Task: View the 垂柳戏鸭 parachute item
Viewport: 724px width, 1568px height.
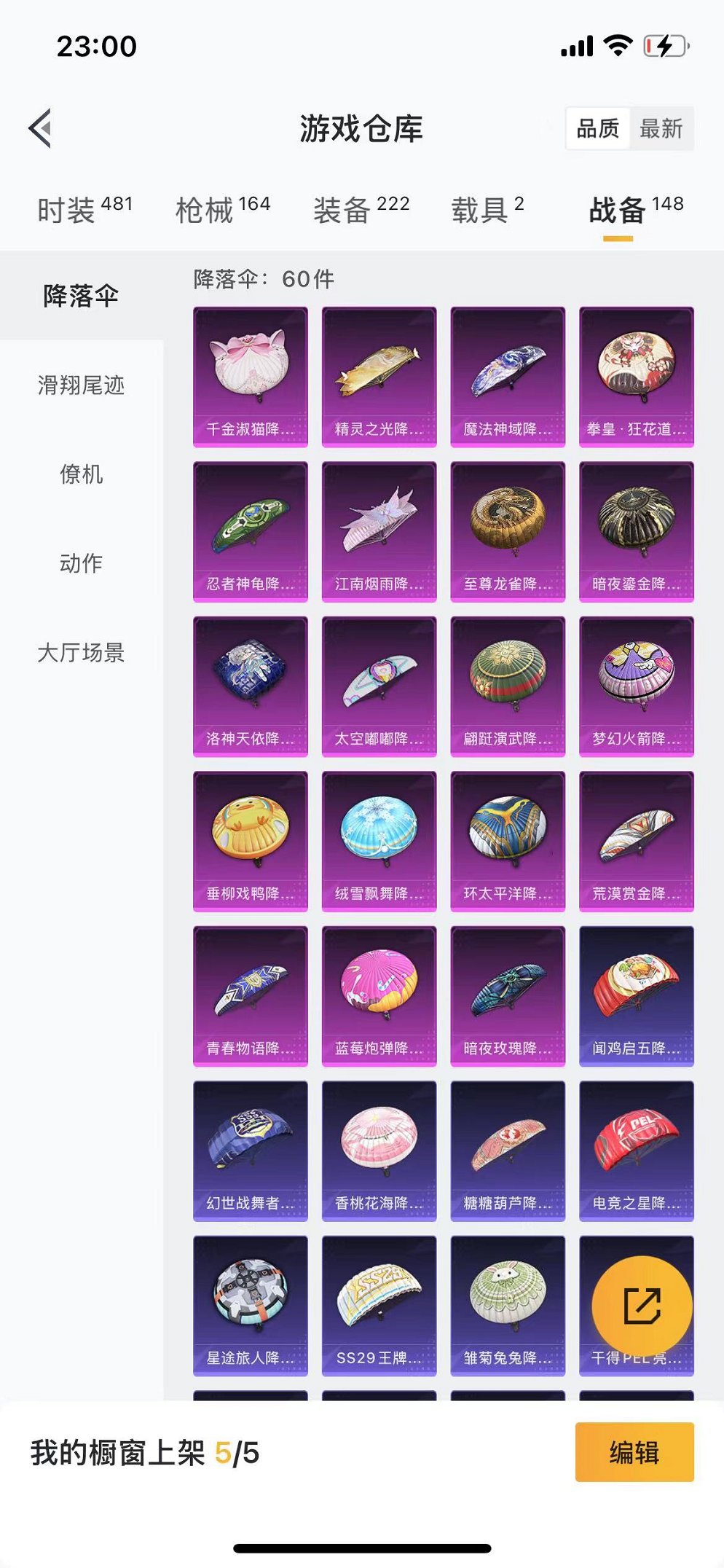Action: (x=250, y=841)
